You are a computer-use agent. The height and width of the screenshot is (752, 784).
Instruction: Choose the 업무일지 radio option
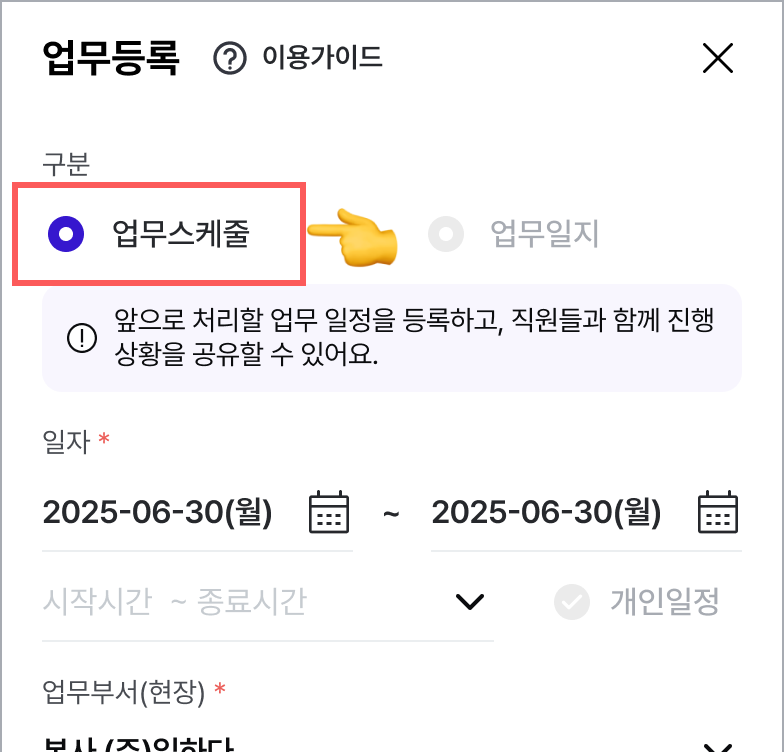[x=445, y=235]
